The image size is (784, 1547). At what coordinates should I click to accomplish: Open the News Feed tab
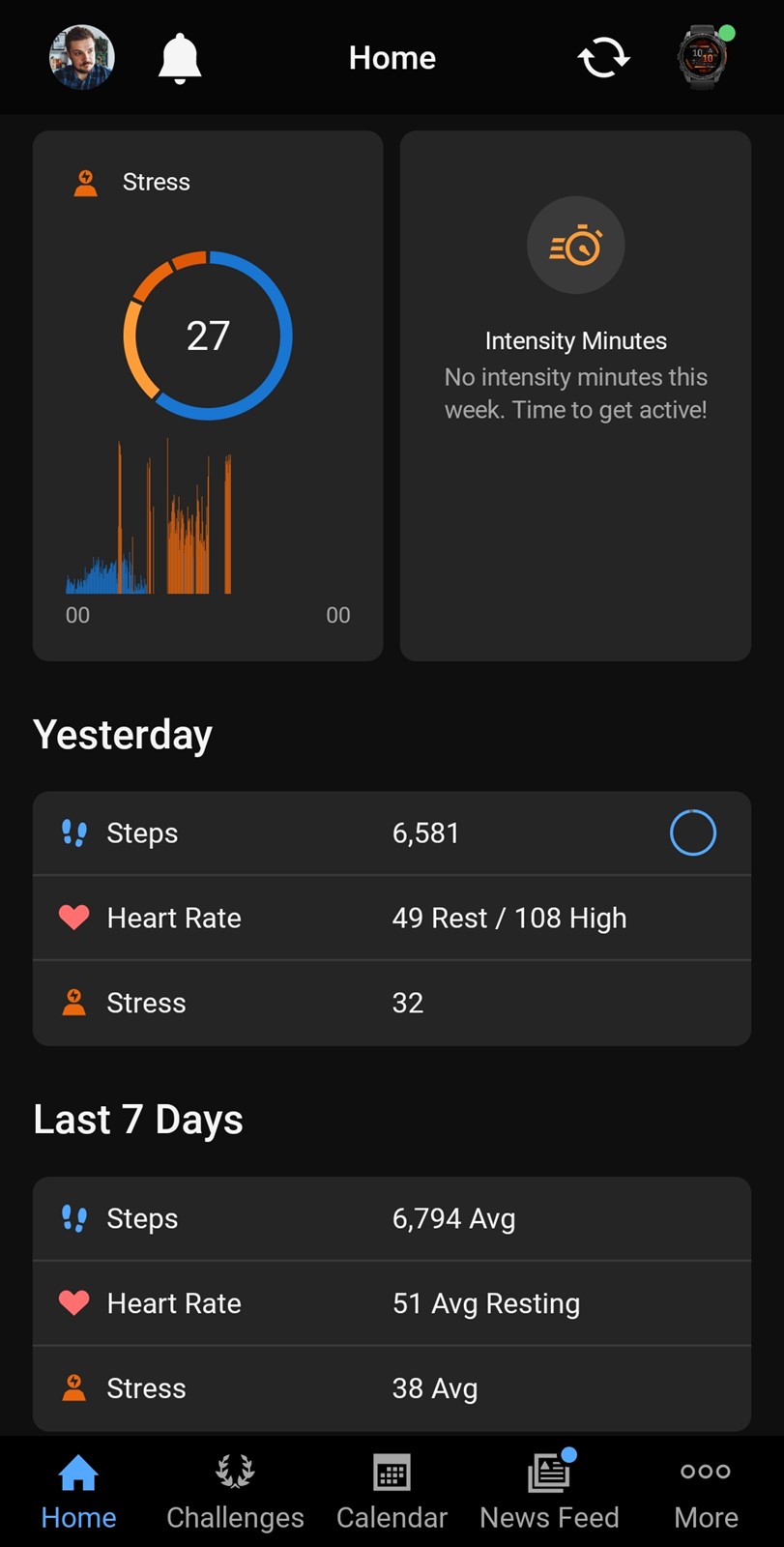(549, 1492)
